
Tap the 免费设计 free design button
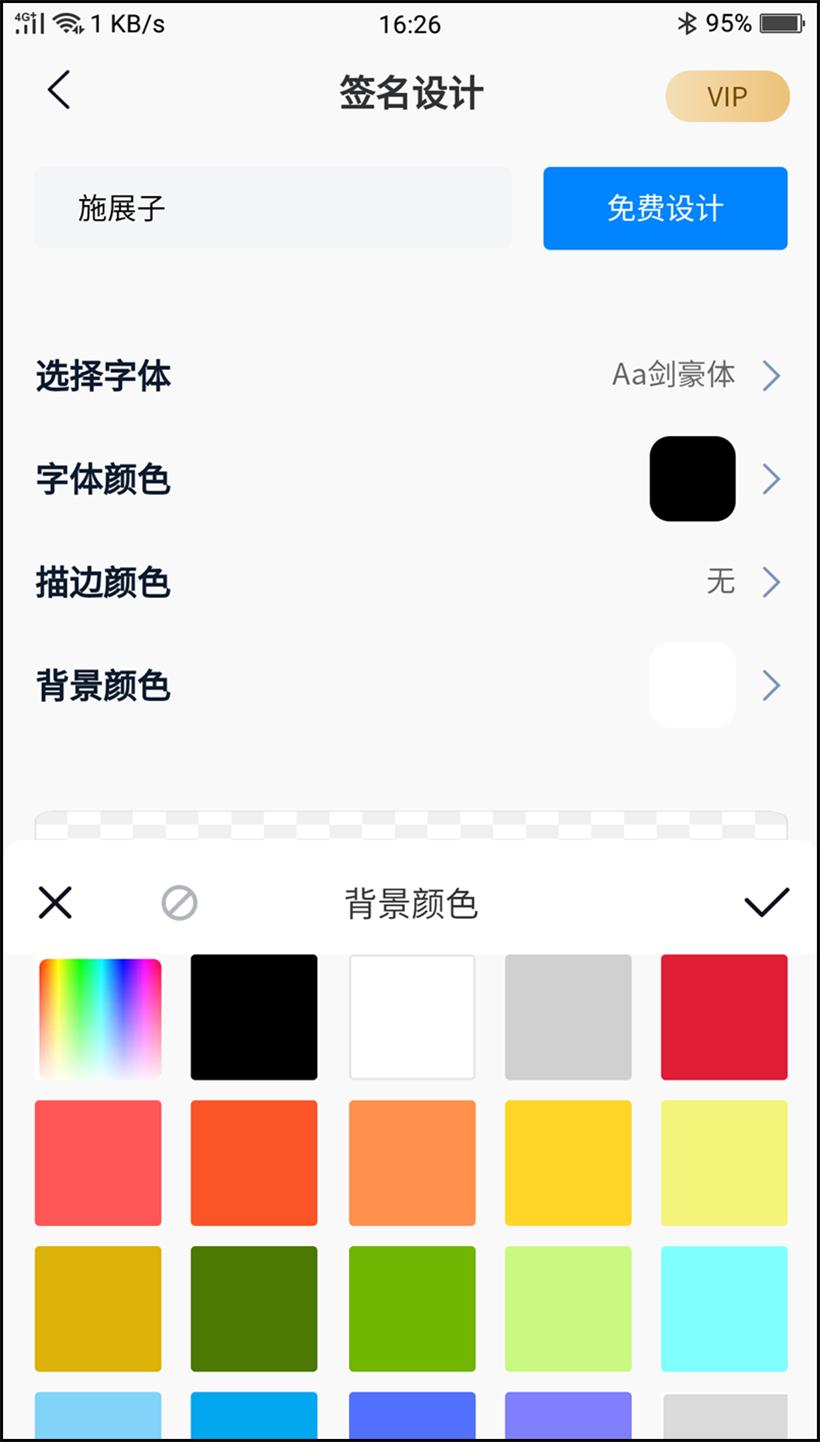point(664,208)
